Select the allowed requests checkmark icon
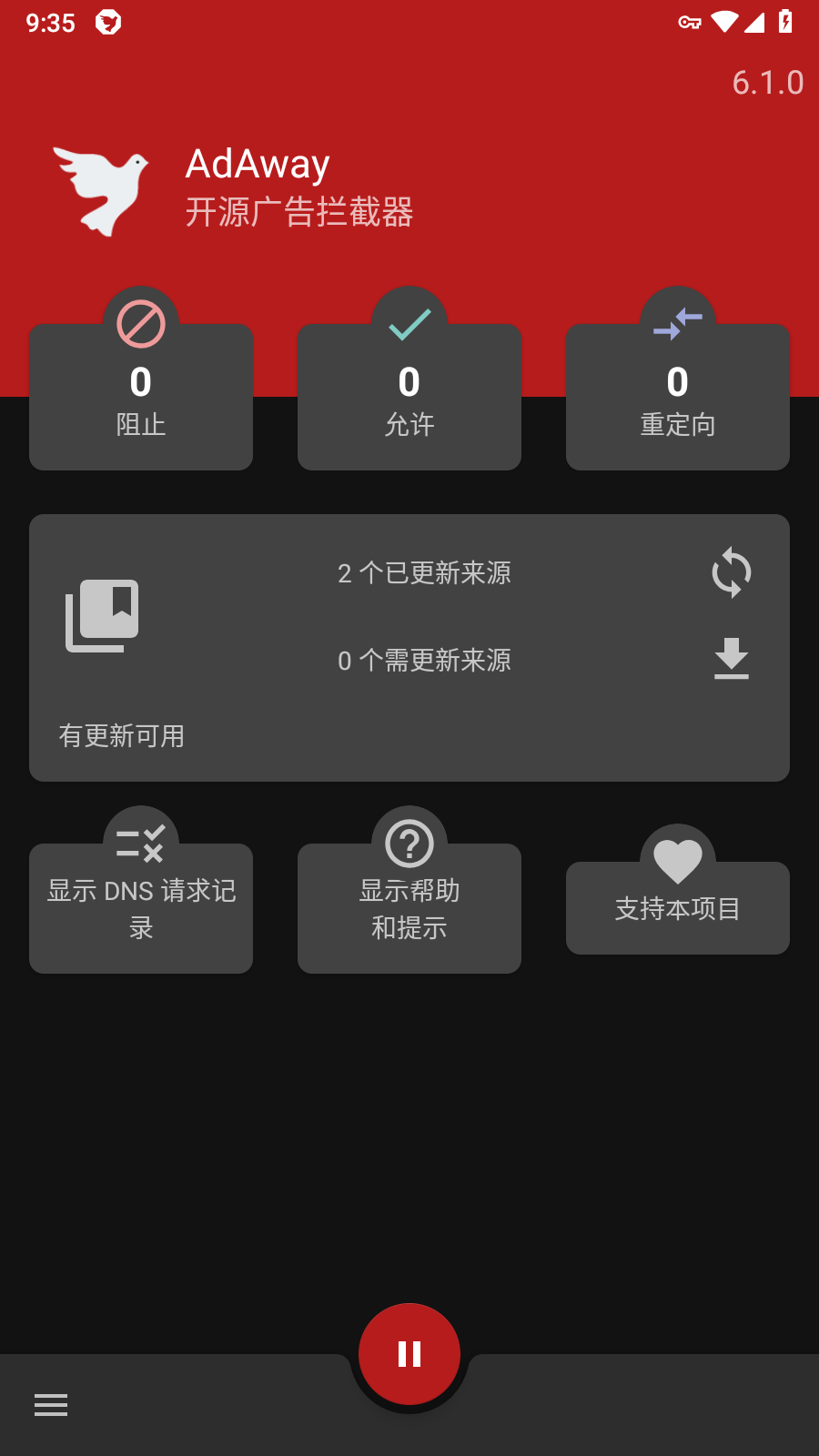 [409, 322]
